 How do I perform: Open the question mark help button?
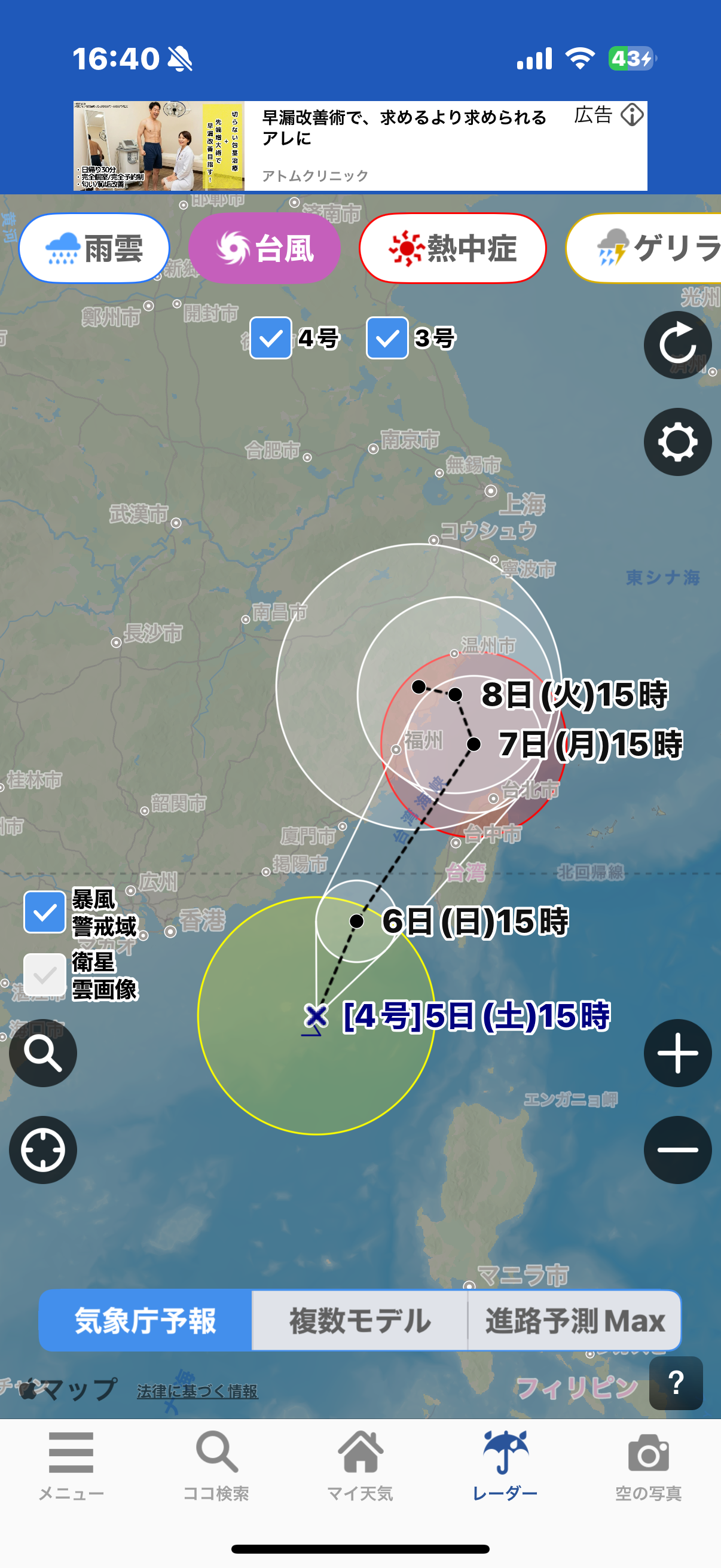pyautogui.click(x=676, y=1383)
